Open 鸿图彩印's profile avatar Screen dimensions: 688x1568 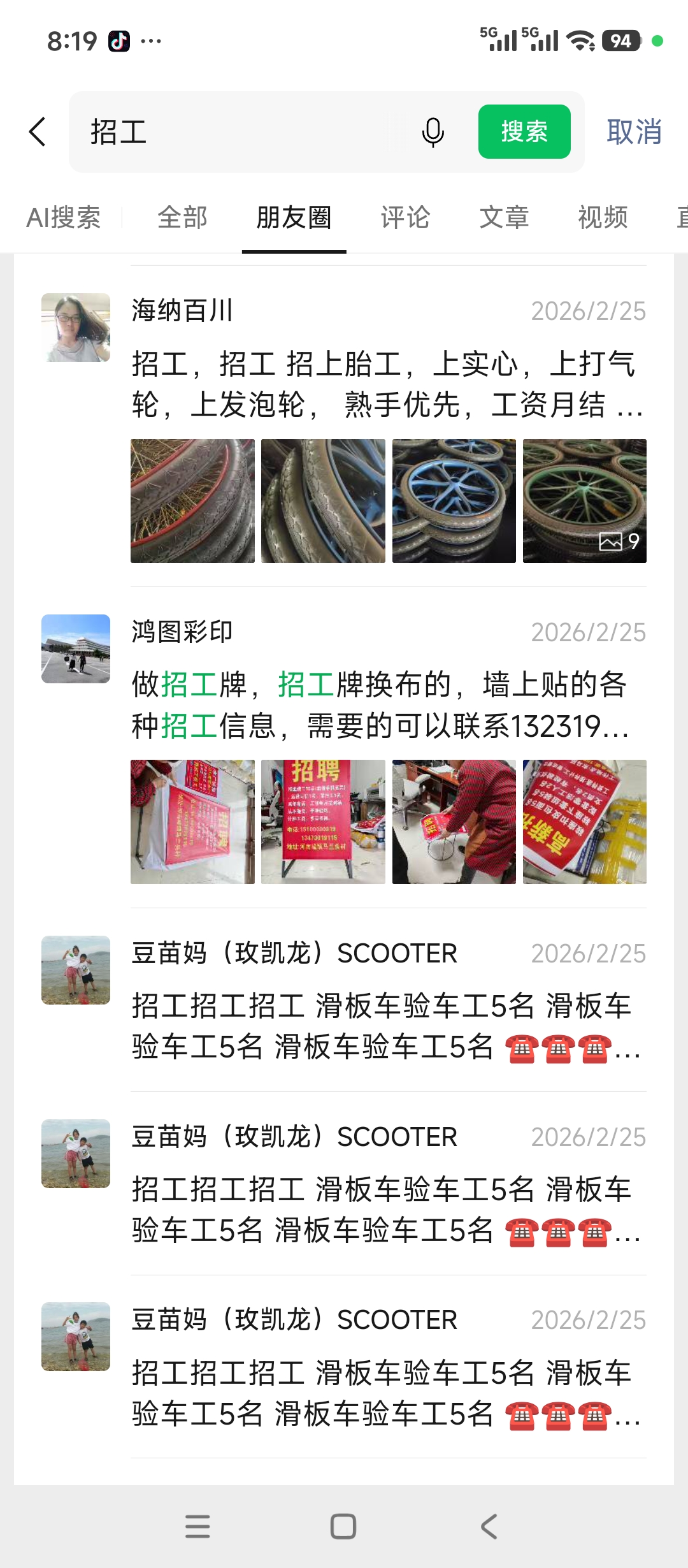[x=76, y=649]
